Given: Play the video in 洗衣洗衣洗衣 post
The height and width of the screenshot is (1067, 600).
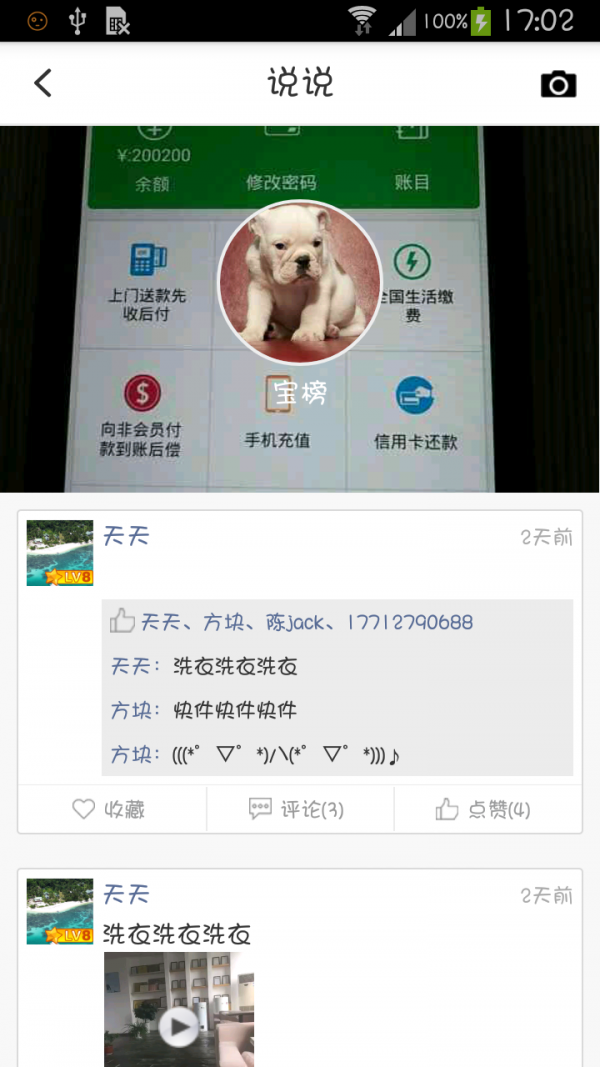Looking at the screenshot, I should tap(179, 1025).
